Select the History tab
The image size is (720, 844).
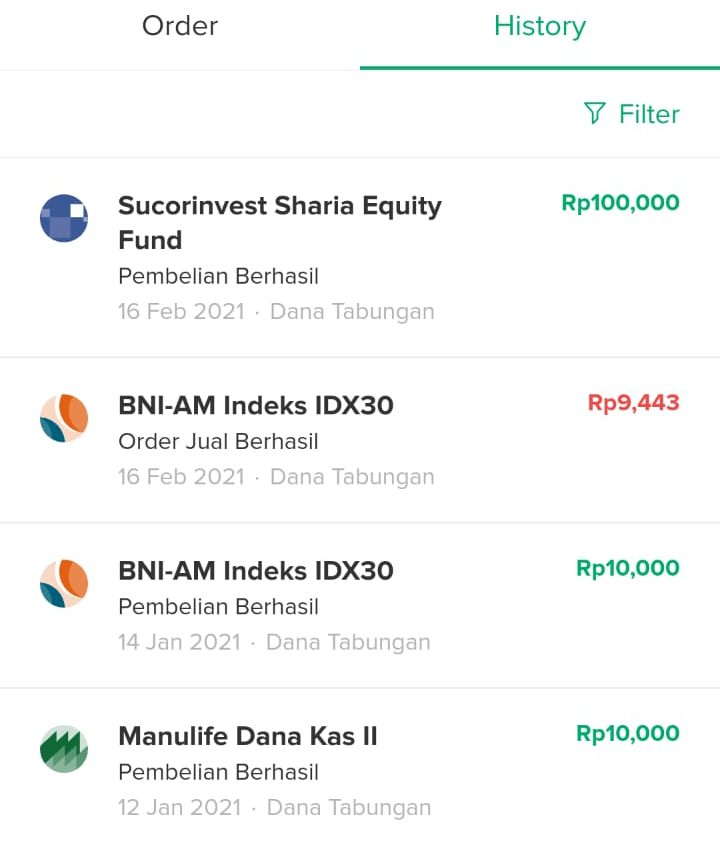pos(540,27)
